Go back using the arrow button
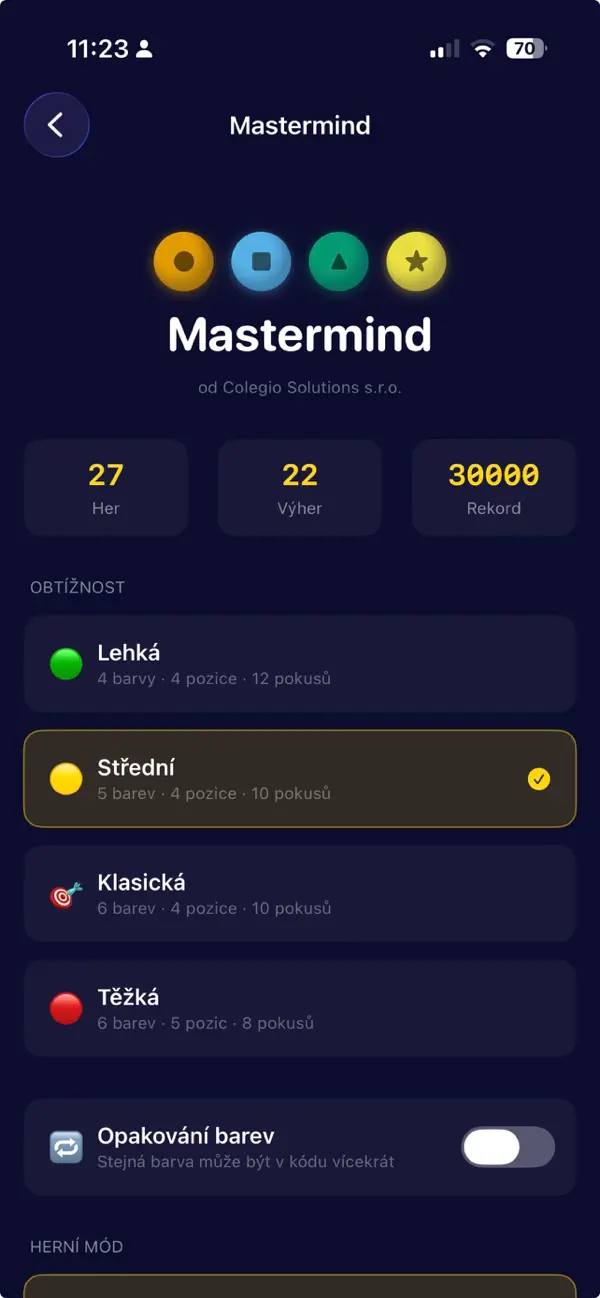The image size is (600, 1298). 56,125
